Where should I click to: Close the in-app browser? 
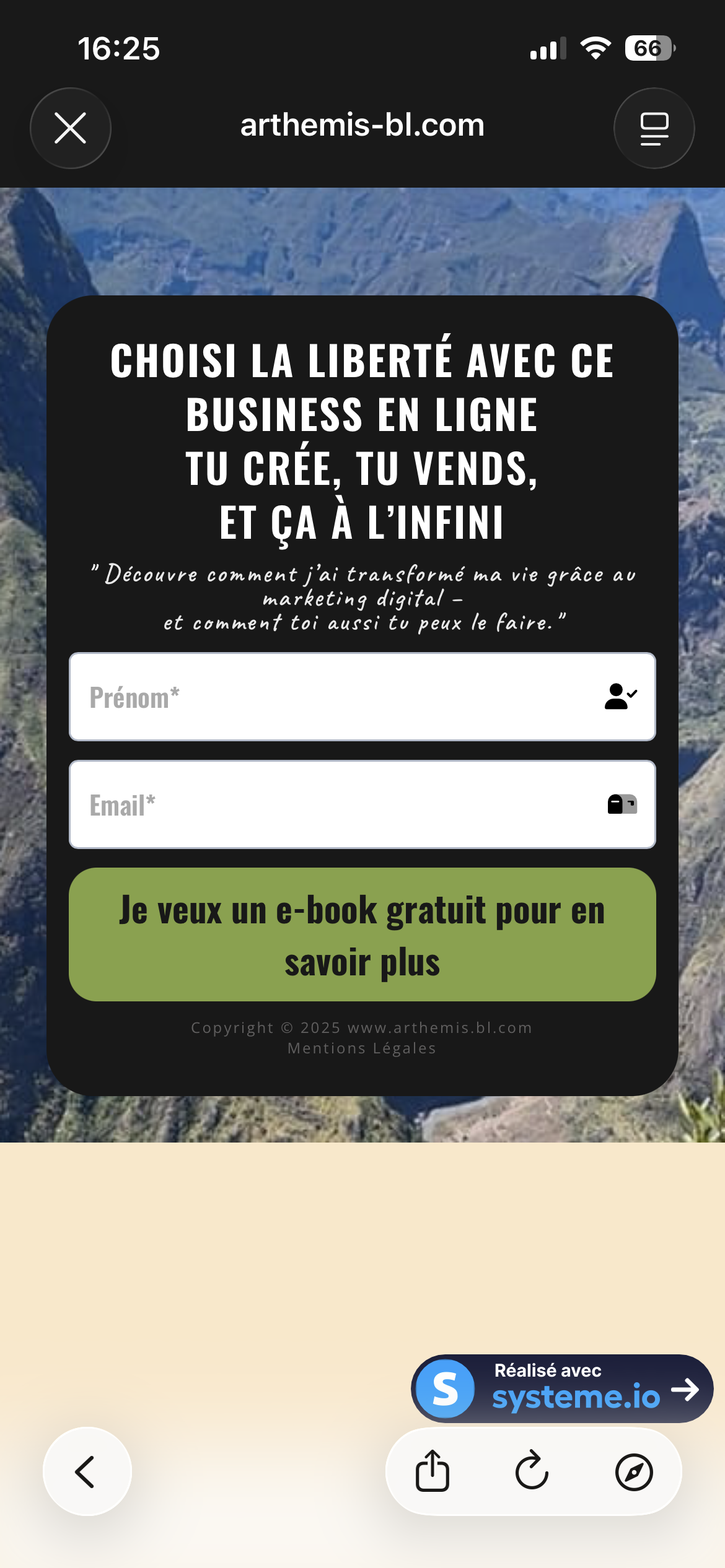click(x=71, y=128)
